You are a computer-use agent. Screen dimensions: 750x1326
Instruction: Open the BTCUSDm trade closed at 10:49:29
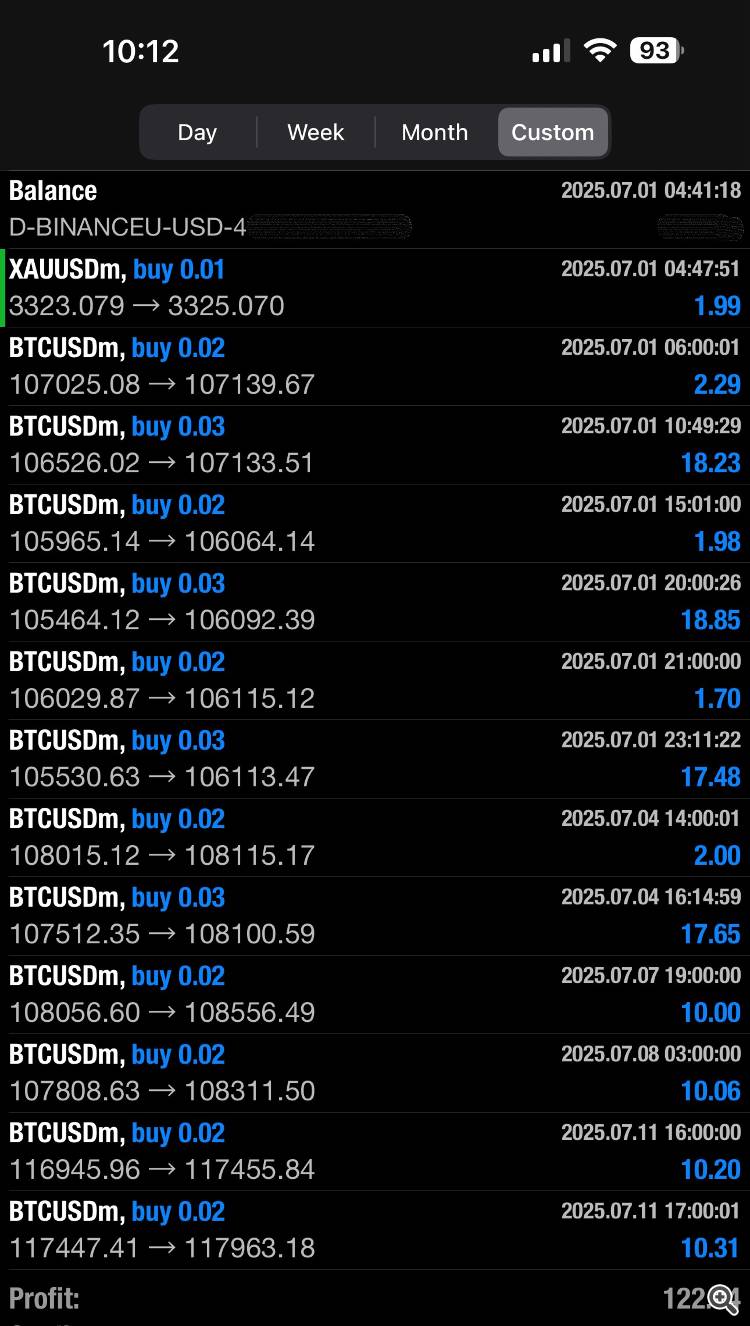tap(375, 445)
